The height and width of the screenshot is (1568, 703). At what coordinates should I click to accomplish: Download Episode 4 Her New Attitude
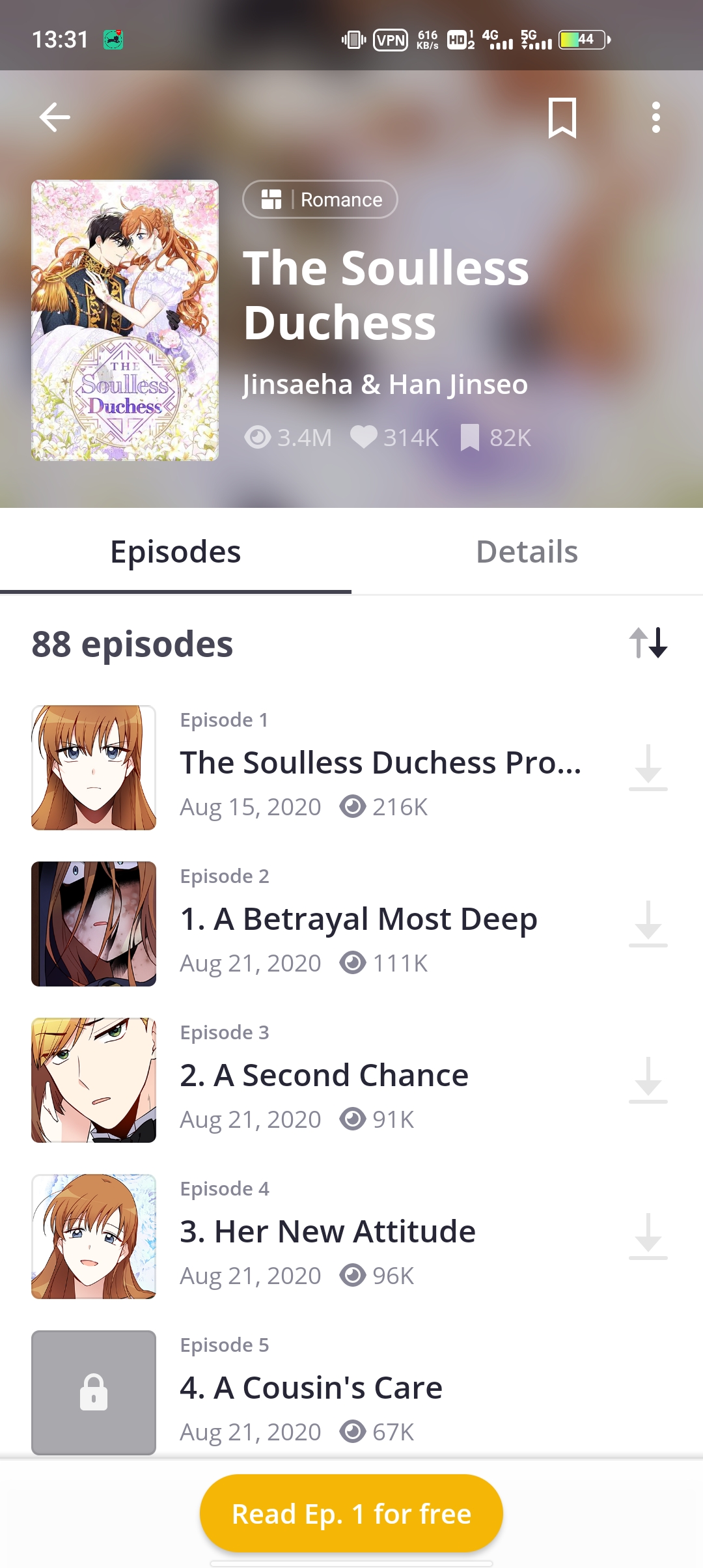click(648, 1237)
